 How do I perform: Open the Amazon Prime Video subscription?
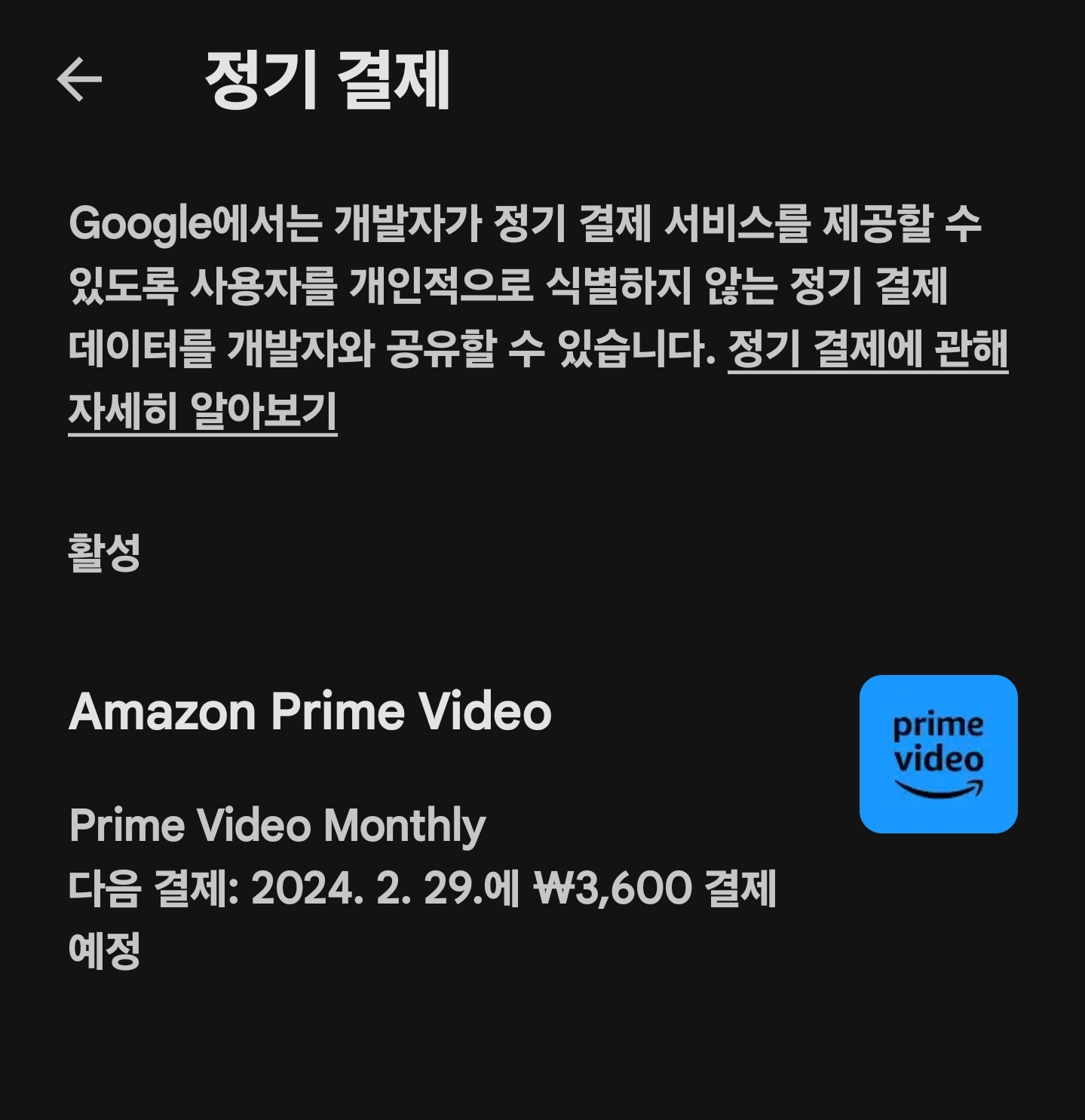pyautogui.click(x=542, y=827)
